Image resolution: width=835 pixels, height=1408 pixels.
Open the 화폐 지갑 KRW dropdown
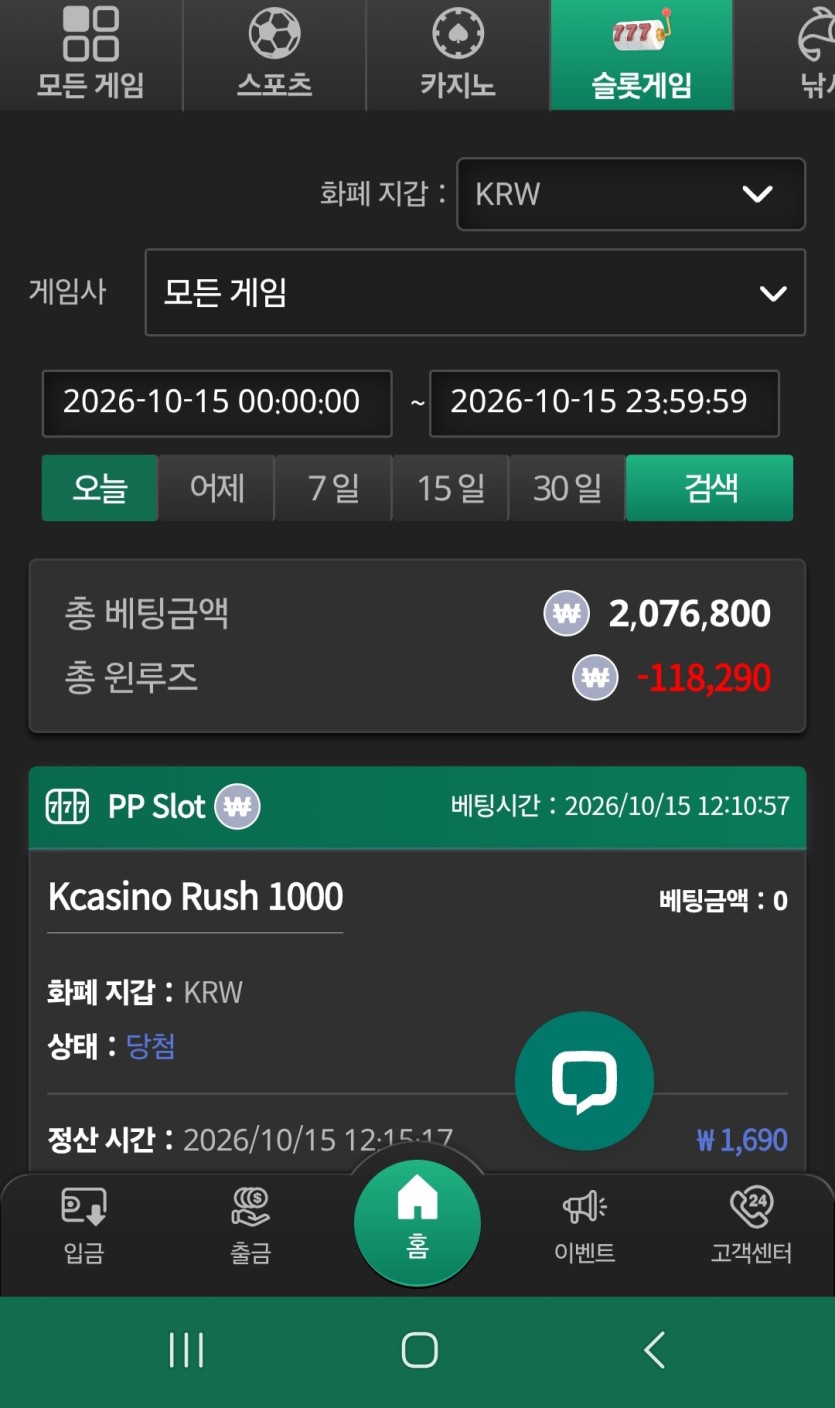click(631, 194)
